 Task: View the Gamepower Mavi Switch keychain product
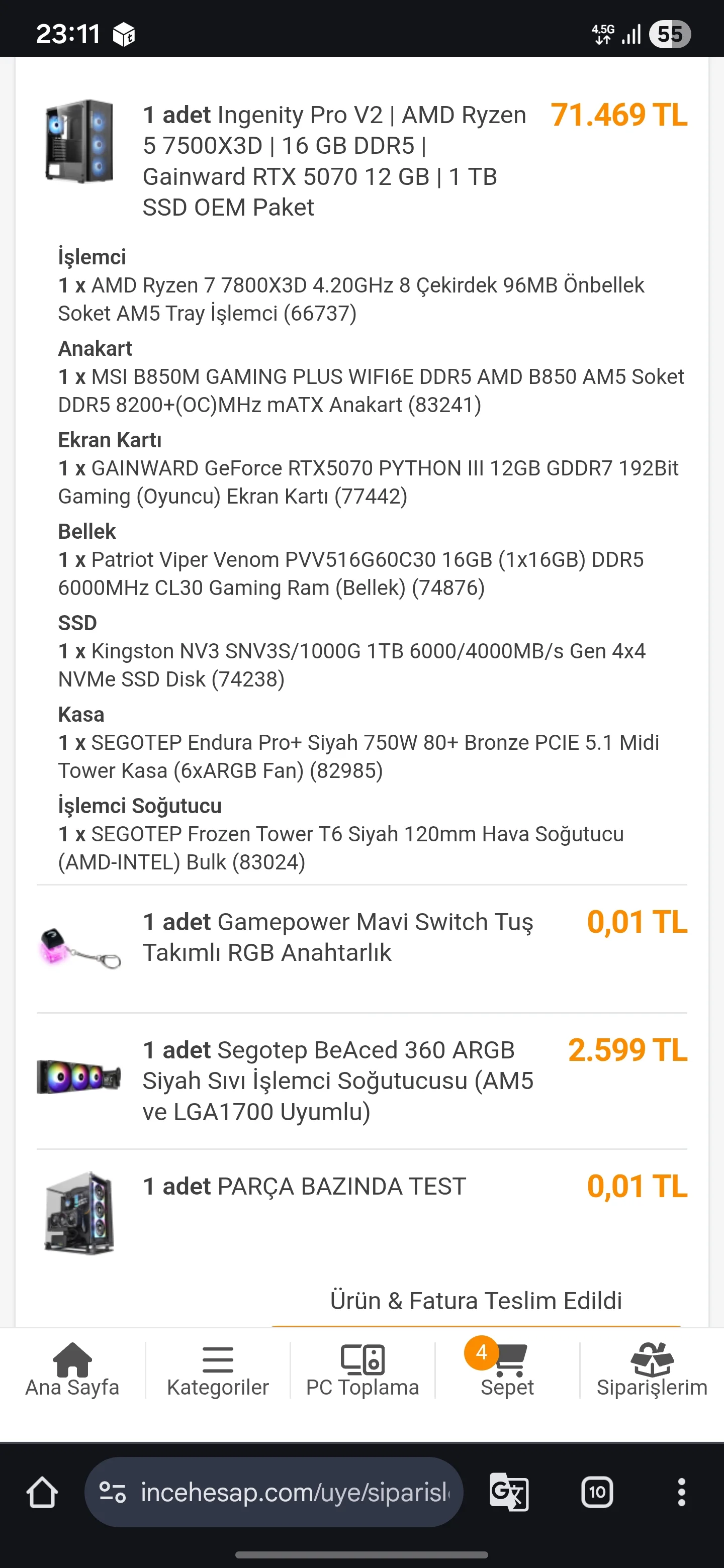click(337, 937)
